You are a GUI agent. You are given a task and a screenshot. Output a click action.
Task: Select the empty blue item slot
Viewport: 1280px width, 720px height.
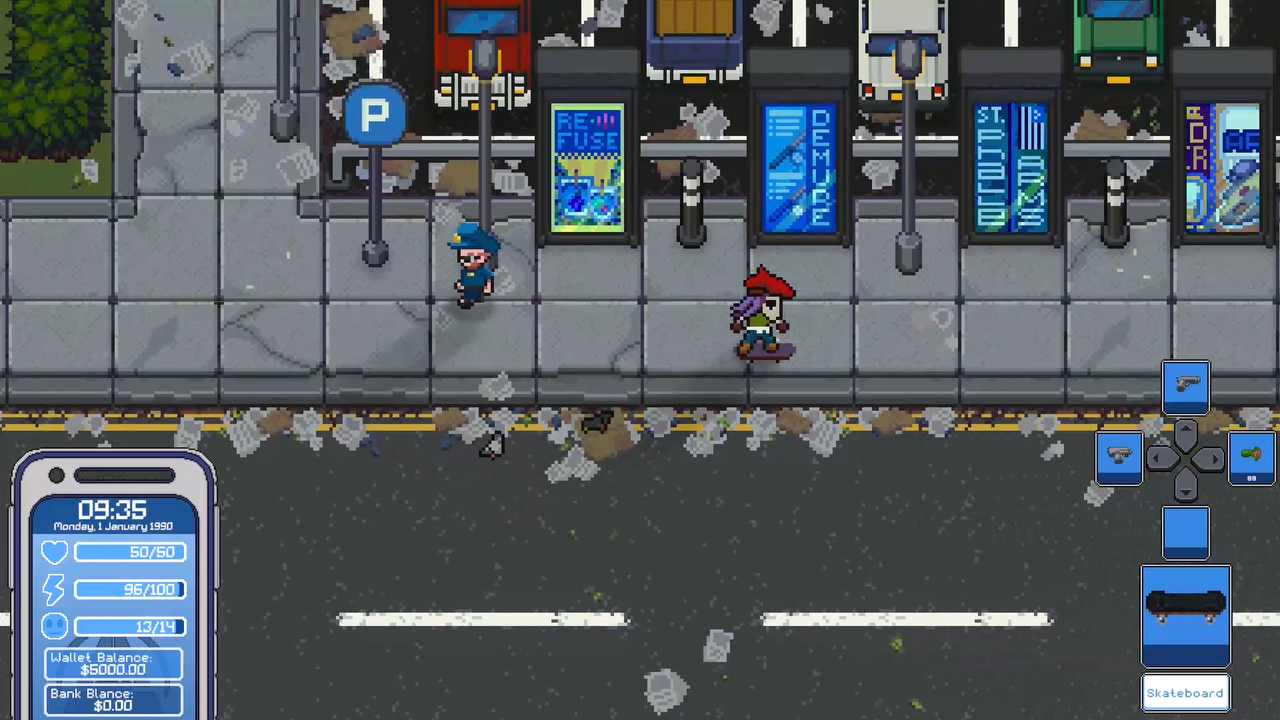pyautogui.click(x=1186, y=532)
